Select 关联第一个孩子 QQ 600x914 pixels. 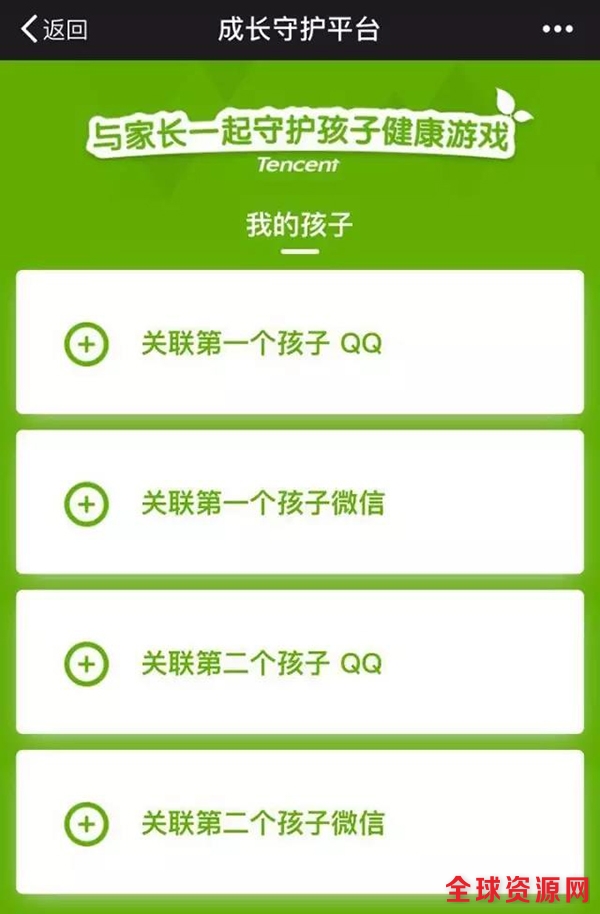click(299, 343)
